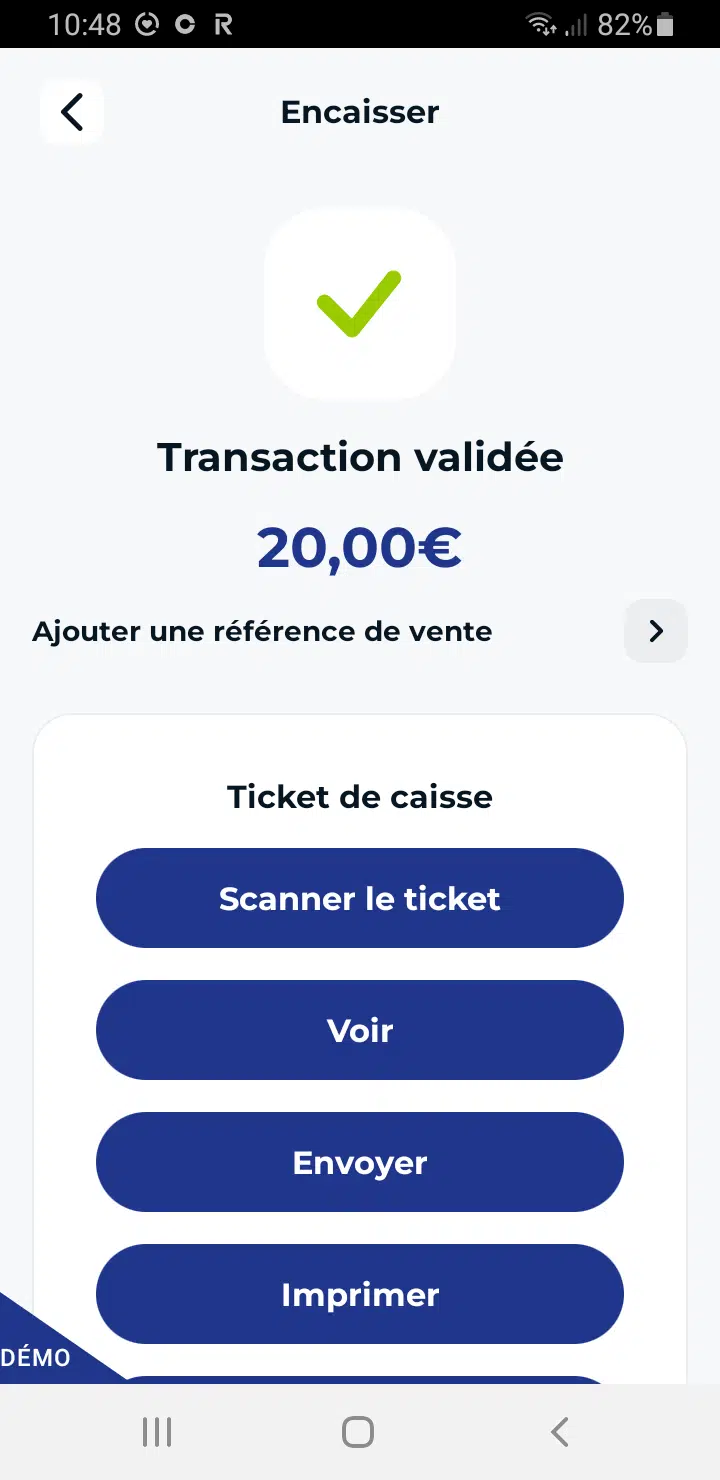Expand the Ajouter une référence de vente chevron
This screenshot has height=1480, width=720.
(x=656, y=631)
